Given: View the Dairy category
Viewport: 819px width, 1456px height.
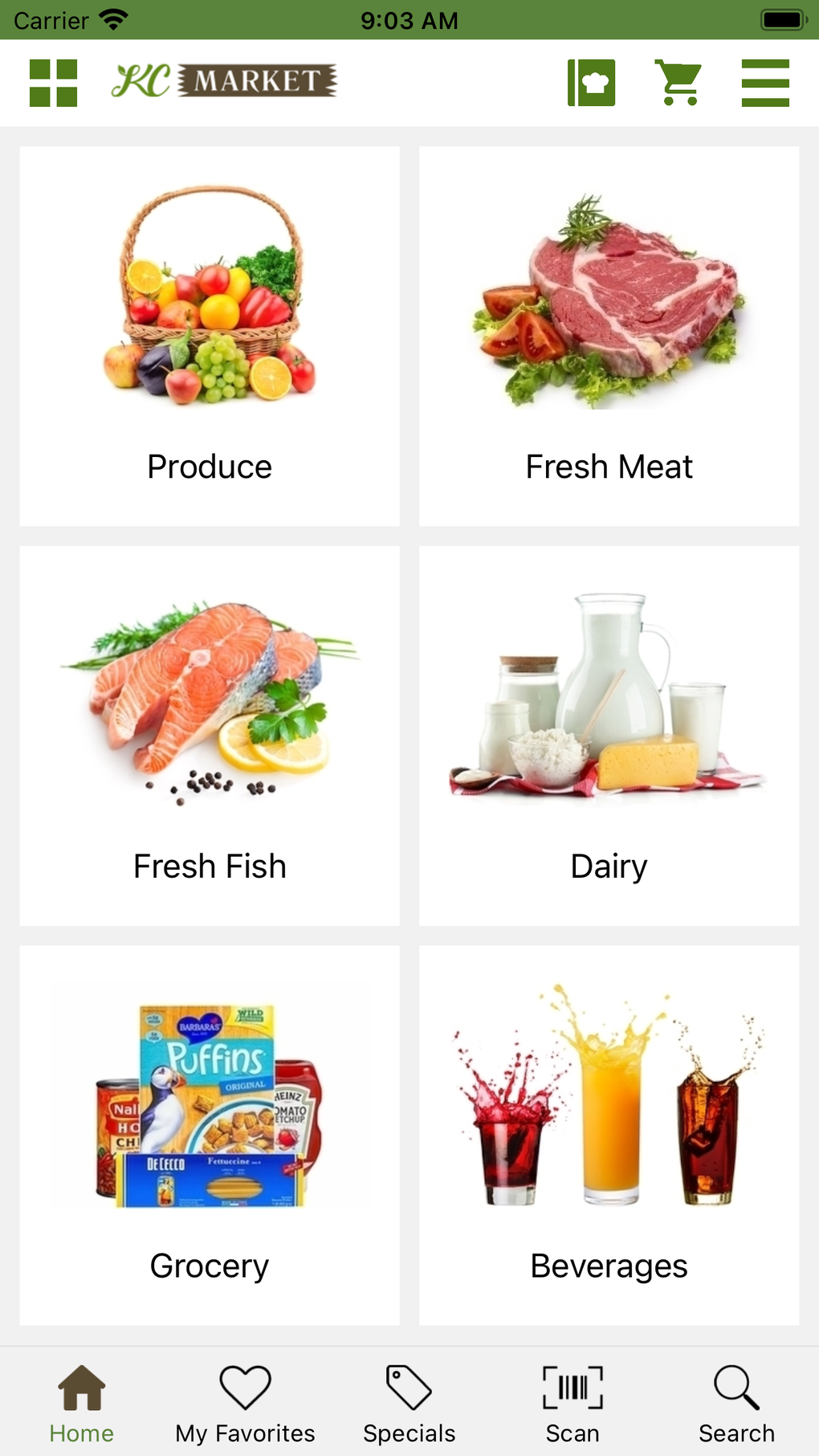Looking at the screenshot, I should [x=609, y=736].
